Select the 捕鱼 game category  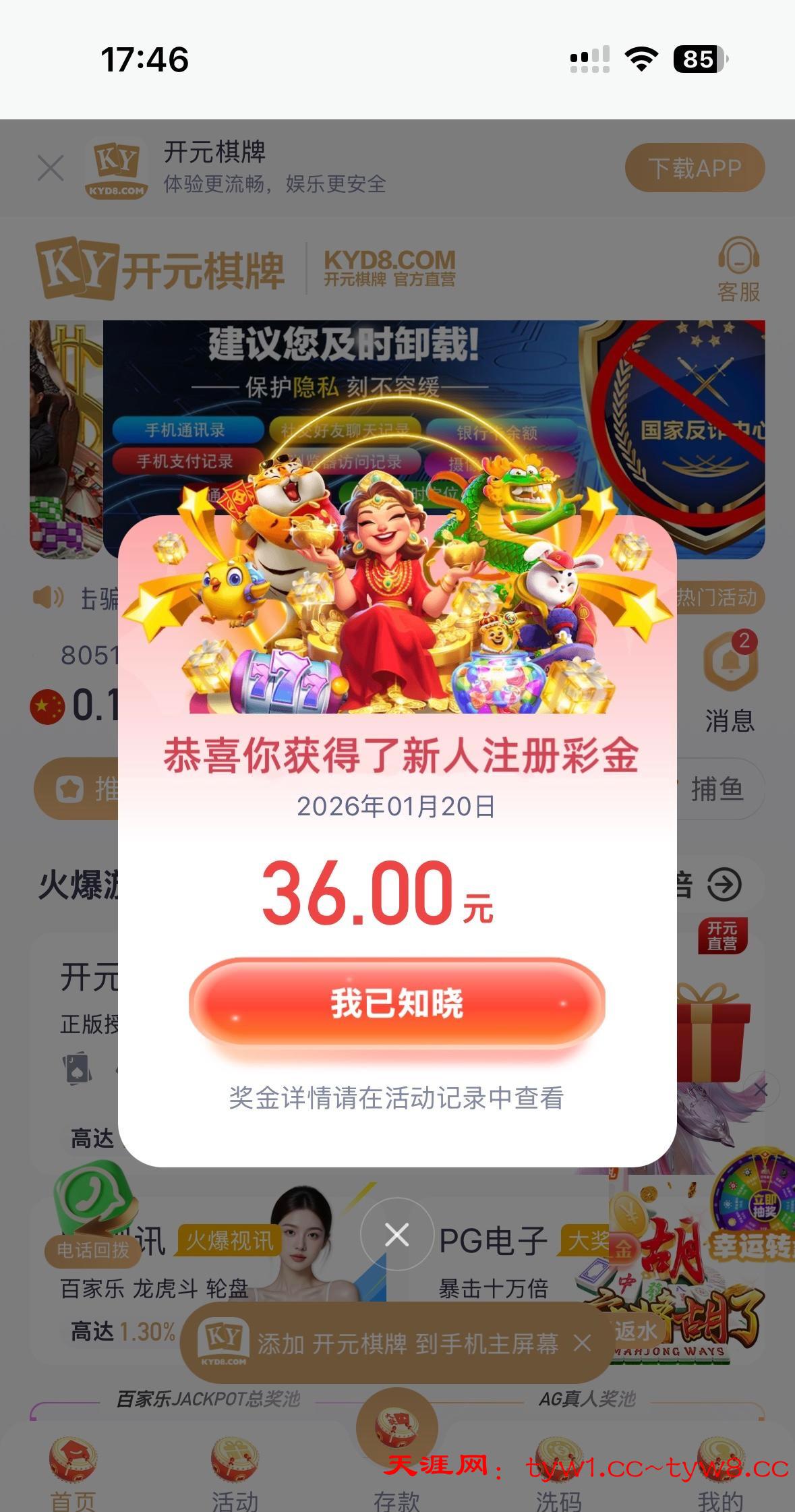717,788
